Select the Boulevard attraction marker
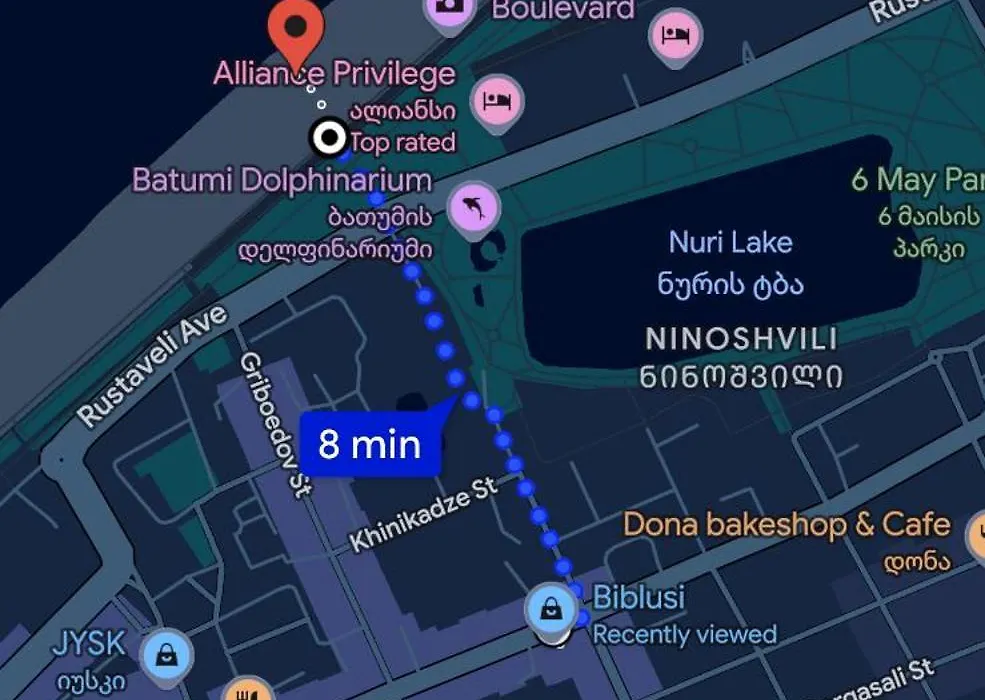Viewport: 985px width, 700px height. click(x=450, y=10)
